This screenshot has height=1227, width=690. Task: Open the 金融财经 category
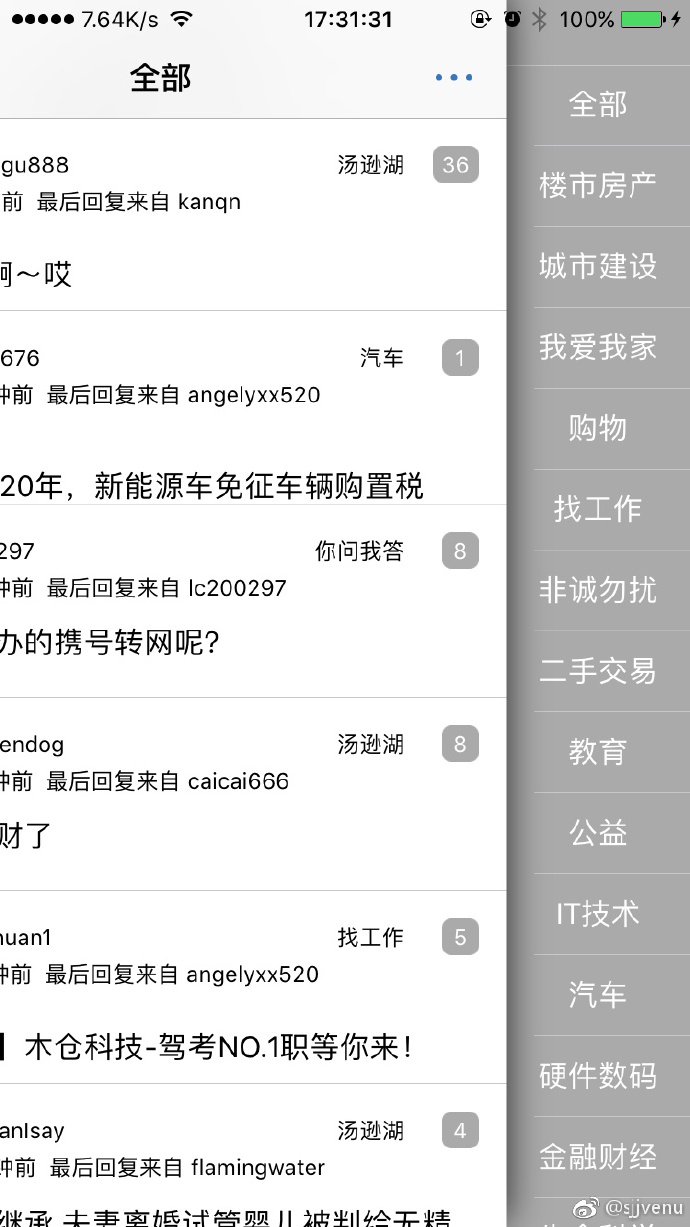click(x=598, y=1157)
